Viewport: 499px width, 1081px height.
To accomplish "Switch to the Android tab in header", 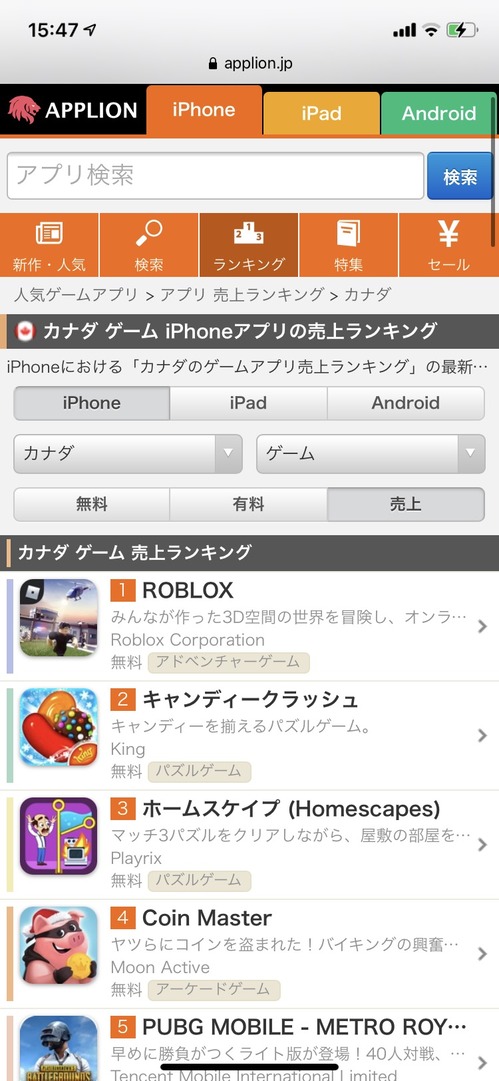I will point(438,113).
